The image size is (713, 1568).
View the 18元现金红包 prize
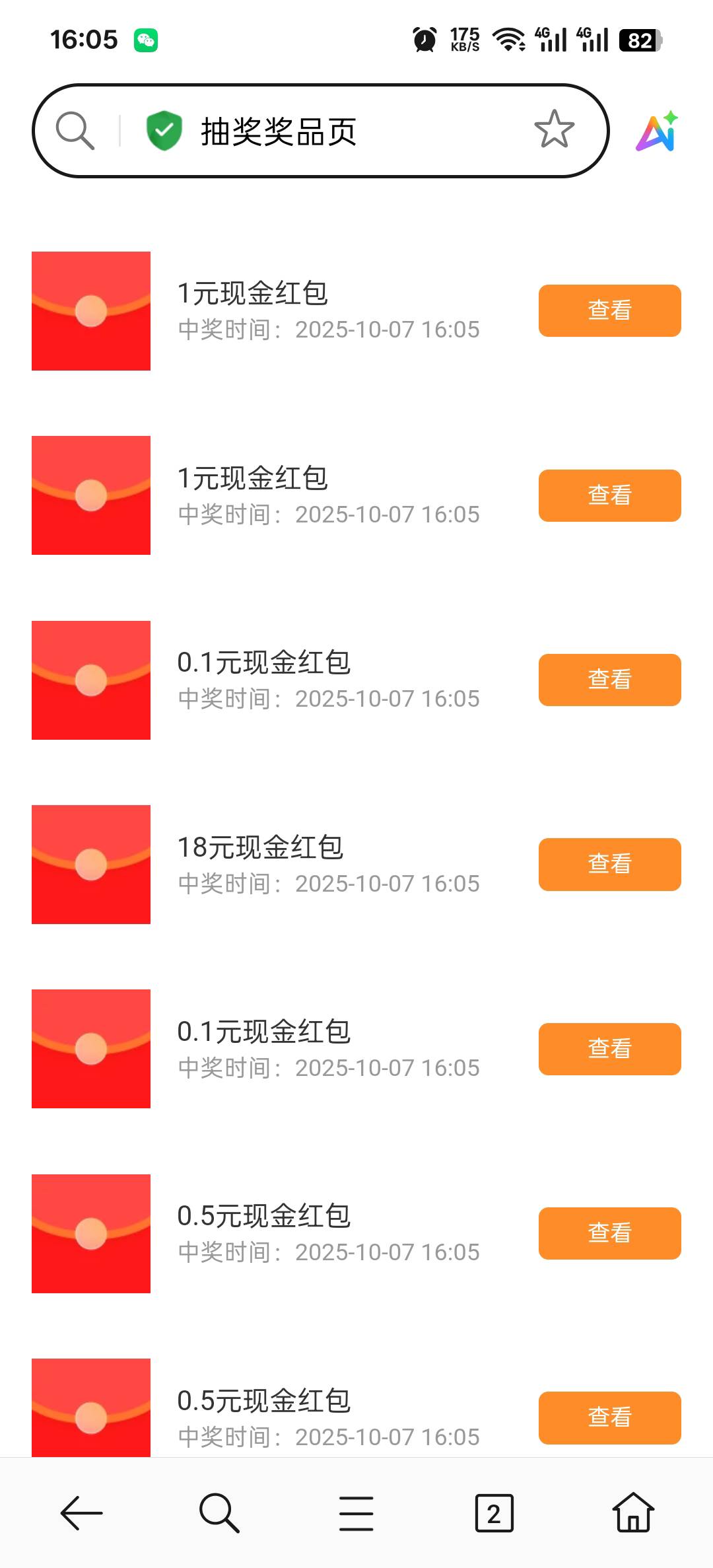click(609, 864)
